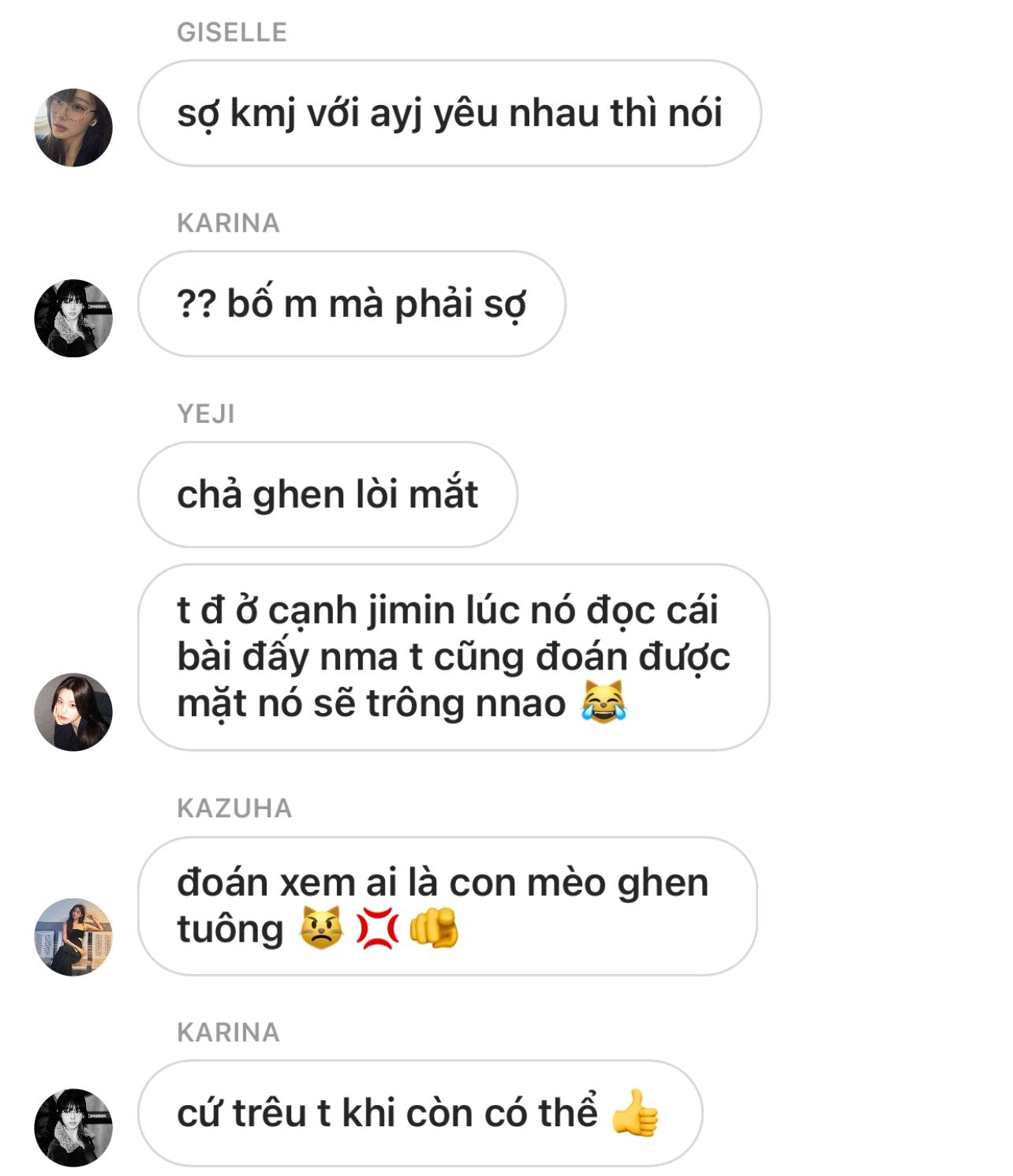Open Giselle's profile picture

coord(73,128)
